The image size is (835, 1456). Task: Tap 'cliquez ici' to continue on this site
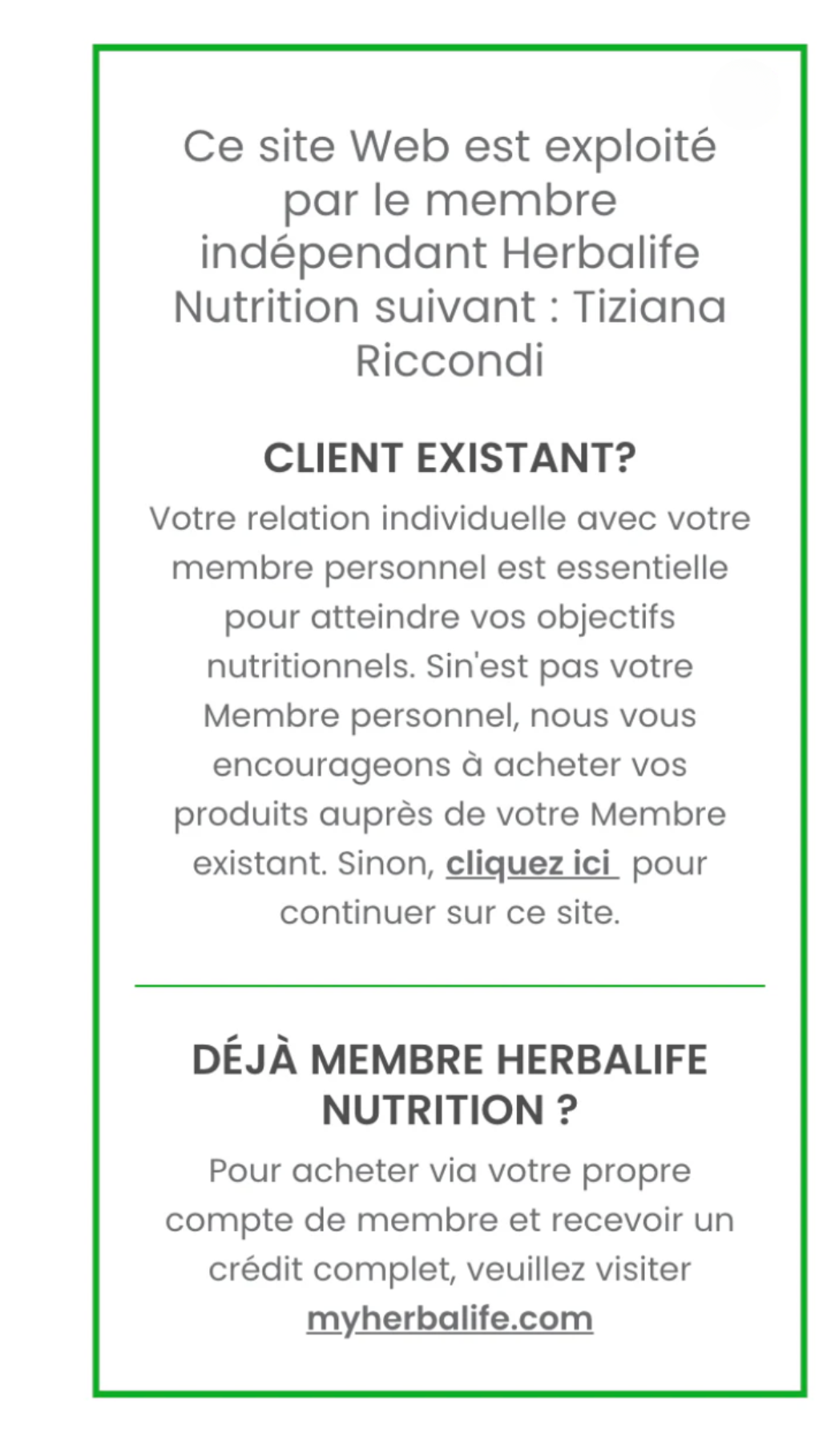[531, 864]
